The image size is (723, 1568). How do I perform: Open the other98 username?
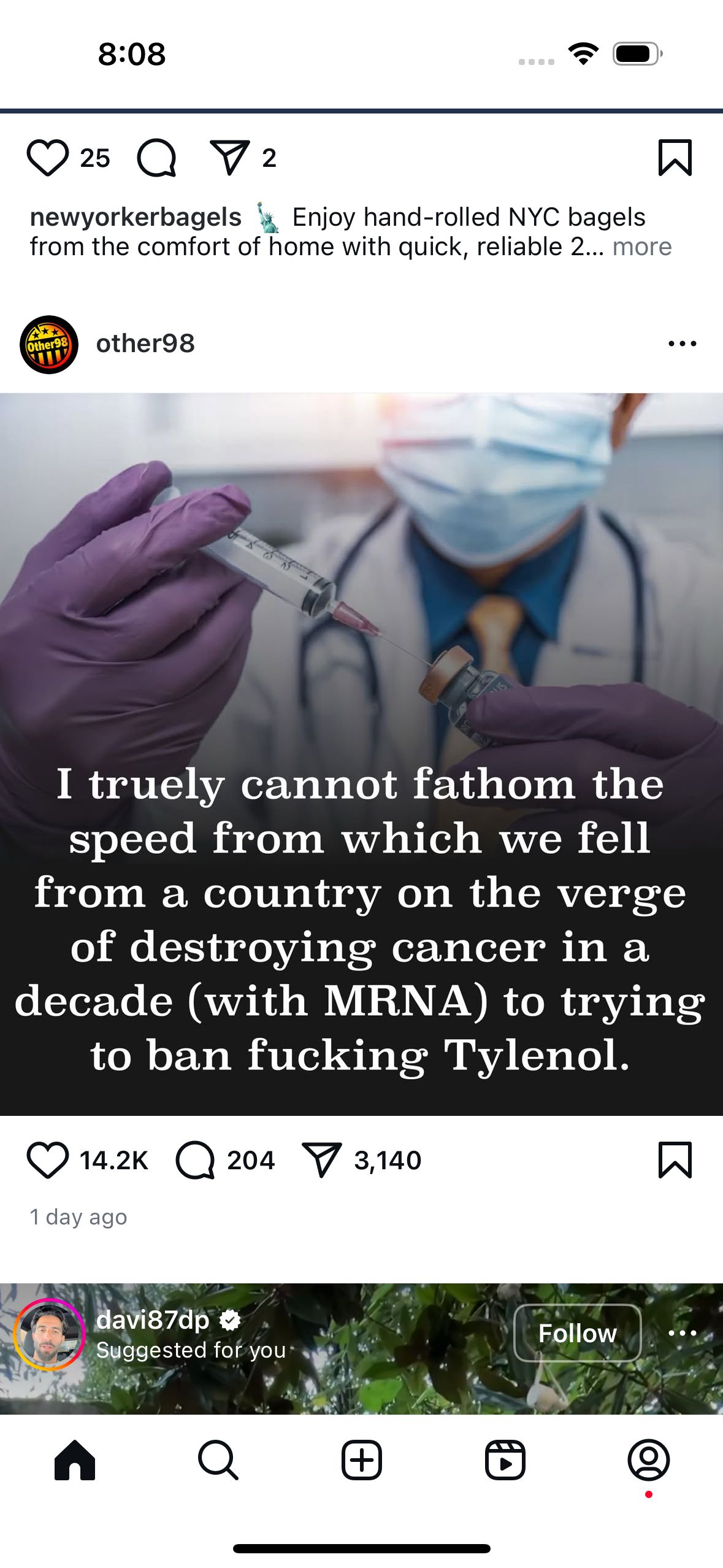[x=145, y=344]
